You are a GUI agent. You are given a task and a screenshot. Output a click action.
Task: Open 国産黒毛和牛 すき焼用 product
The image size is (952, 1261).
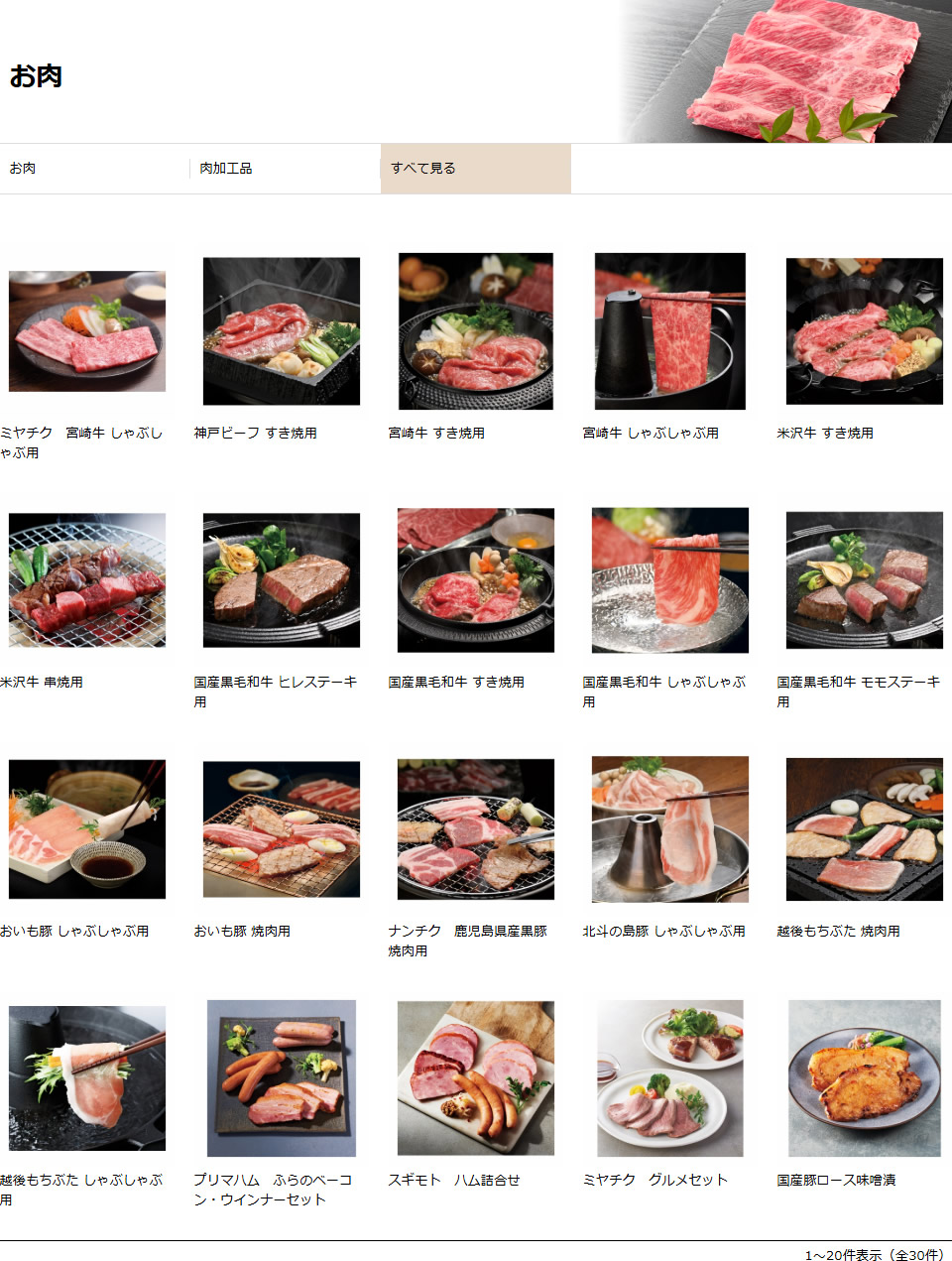[476, 580]
